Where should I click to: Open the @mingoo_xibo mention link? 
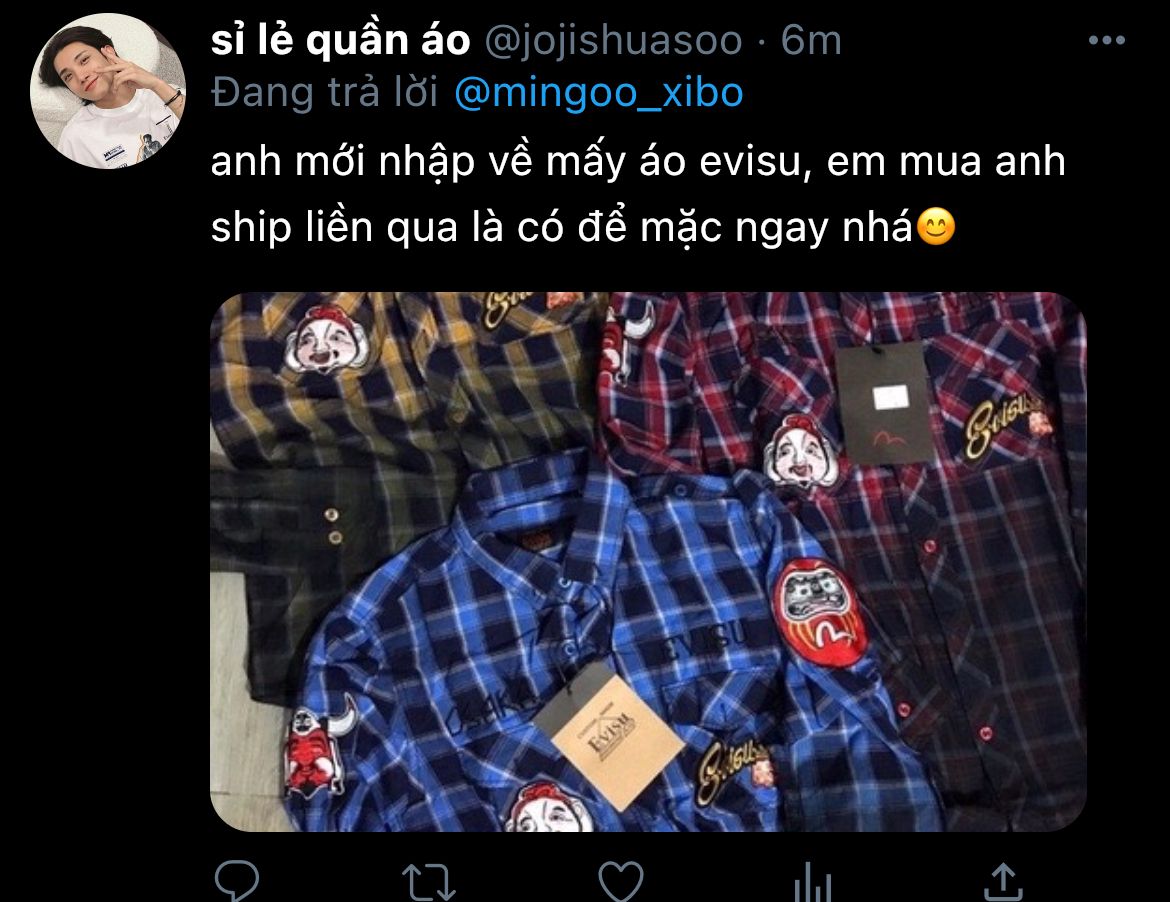[x=598, y=93]
